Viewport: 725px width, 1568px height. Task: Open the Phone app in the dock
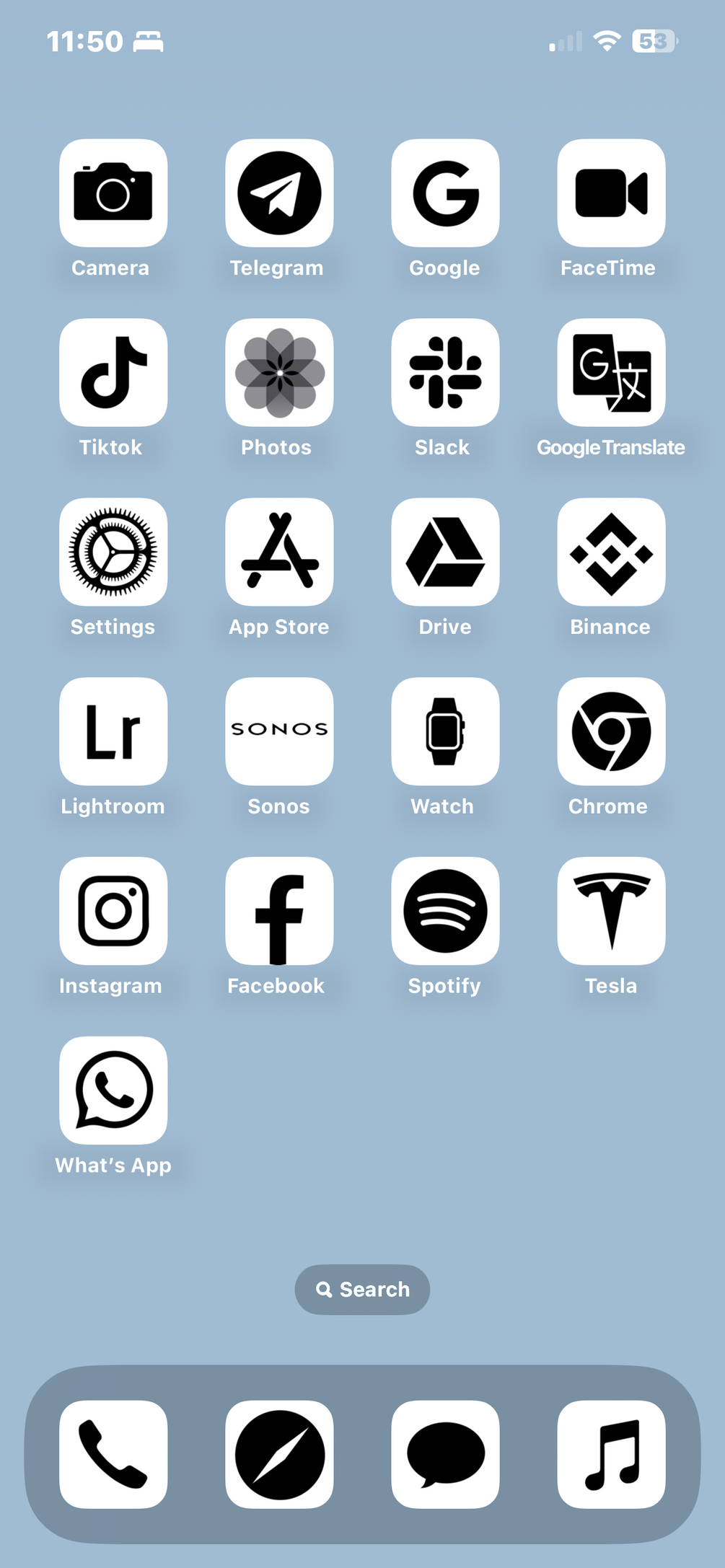coord(113,1454)
